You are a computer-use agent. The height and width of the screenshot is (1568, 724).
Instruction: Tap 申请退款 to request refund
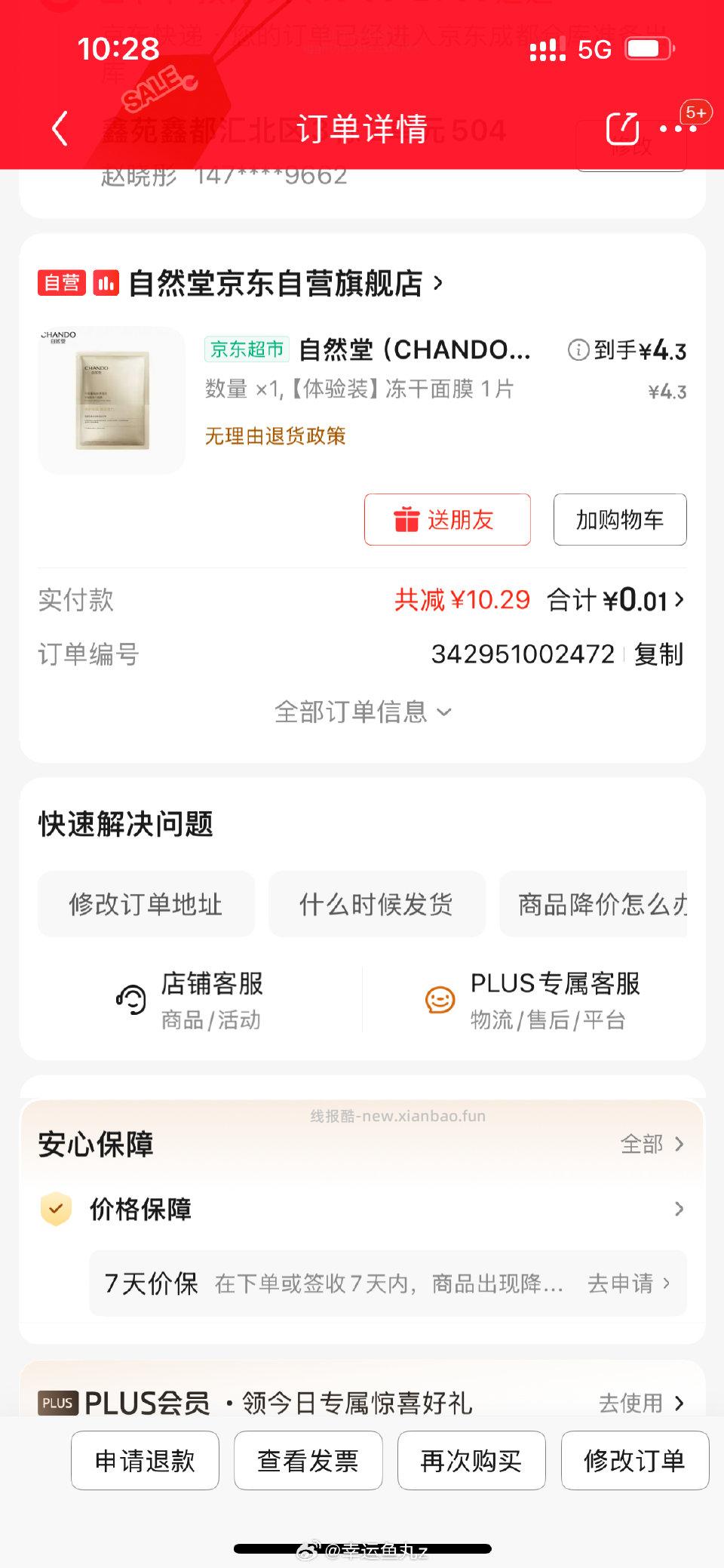tap(144, 1461)
